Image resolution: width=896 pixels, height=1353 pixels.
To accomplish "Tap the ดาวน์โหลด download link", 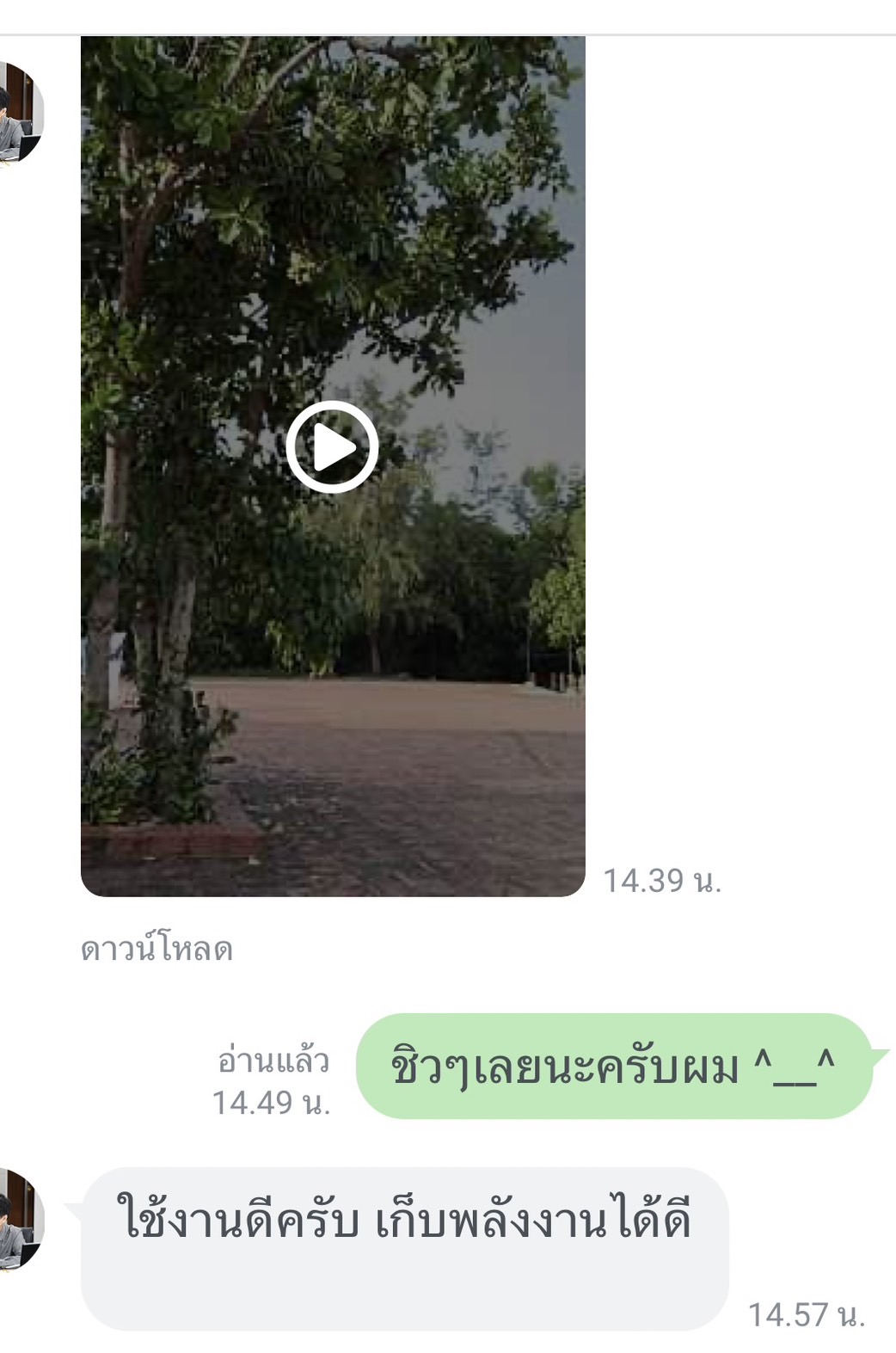I will [x=156, y=950].
